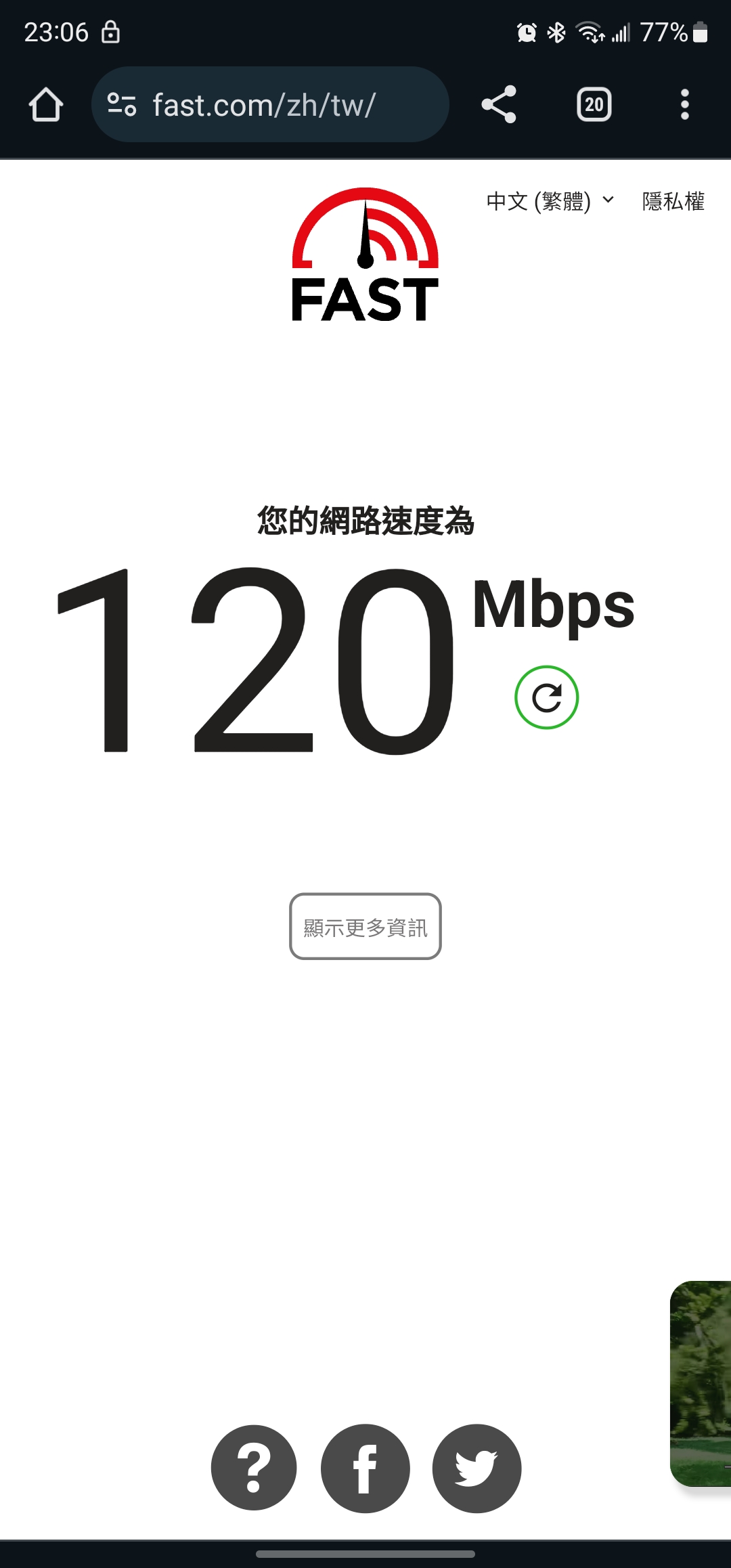Open the question mark help icon
The width and height of the screenshot is (731, 1568).
[x=254, y=1468]
